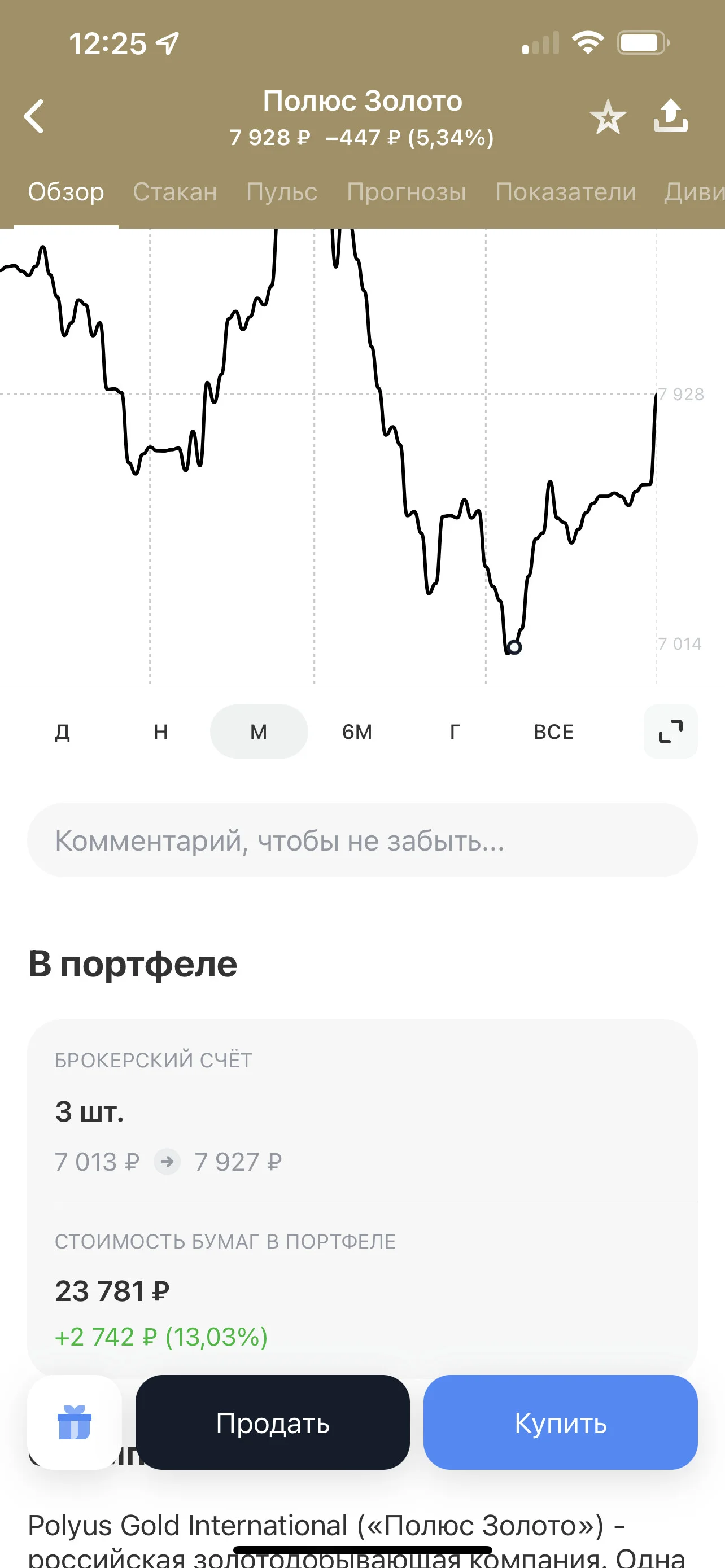The image size is (725, 1568).
Task: Tap the Купить button
Action: click(x=561, y=1422)
